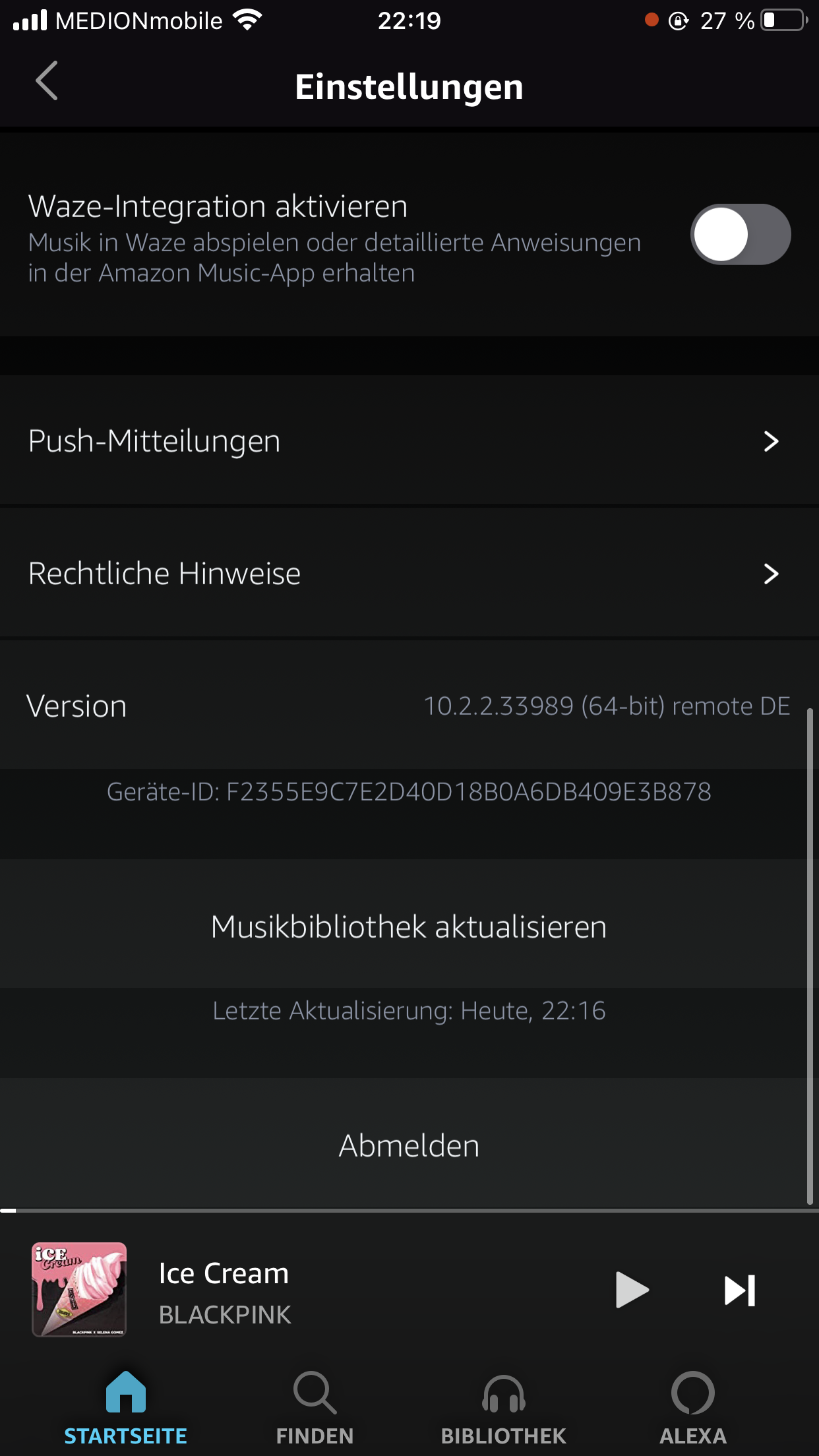Go back from Einstellungen
This screenshot has height=1456, width=819.
pyautogui.click(x=47, y=81)
